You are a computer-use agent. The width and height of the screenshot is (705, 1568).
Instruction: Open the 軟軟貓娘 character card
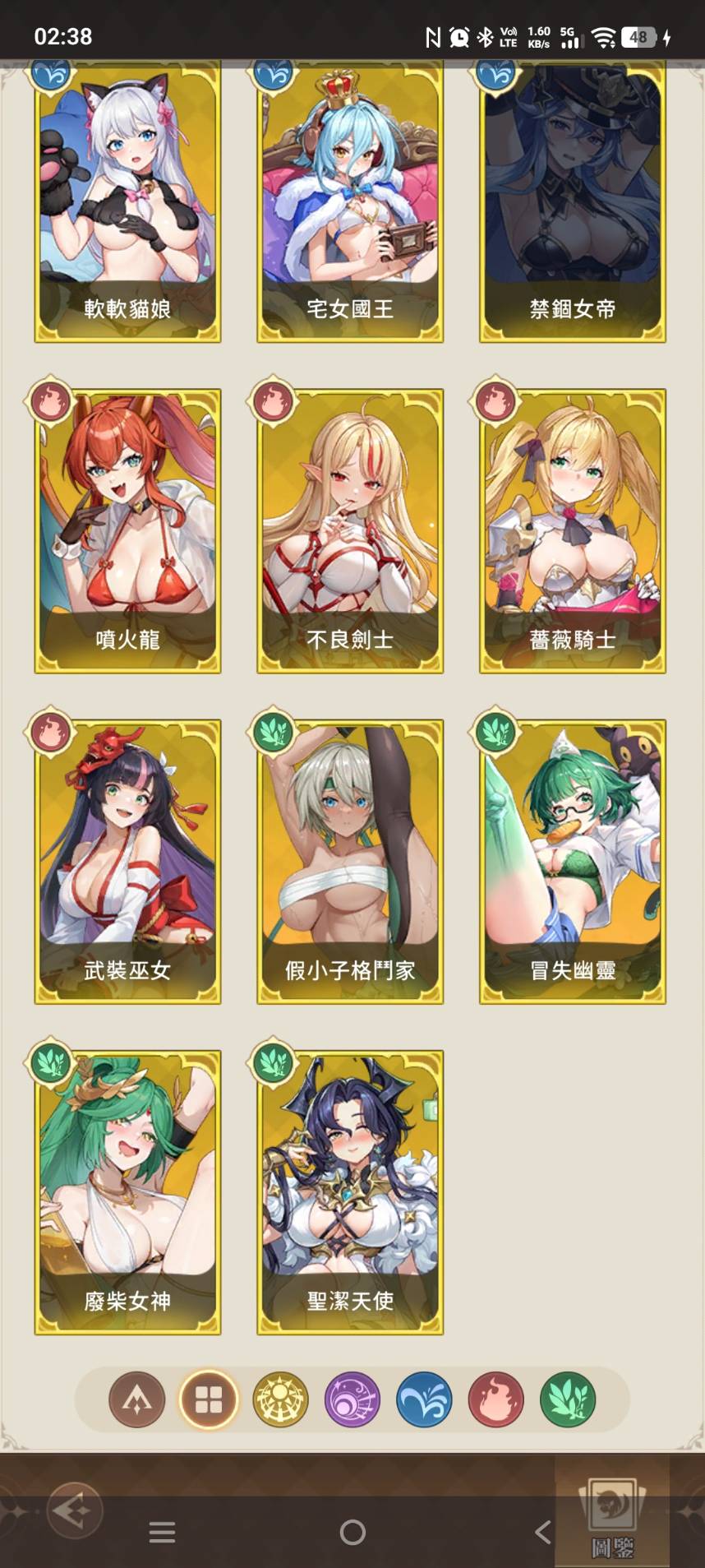click(x=127, y=201)
